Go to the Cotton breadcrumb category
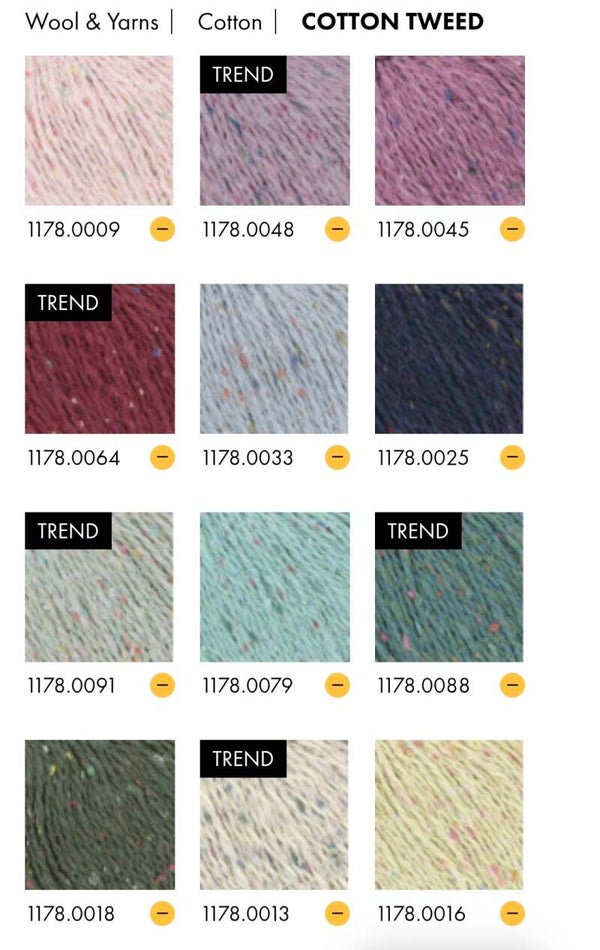 (229, 21)
